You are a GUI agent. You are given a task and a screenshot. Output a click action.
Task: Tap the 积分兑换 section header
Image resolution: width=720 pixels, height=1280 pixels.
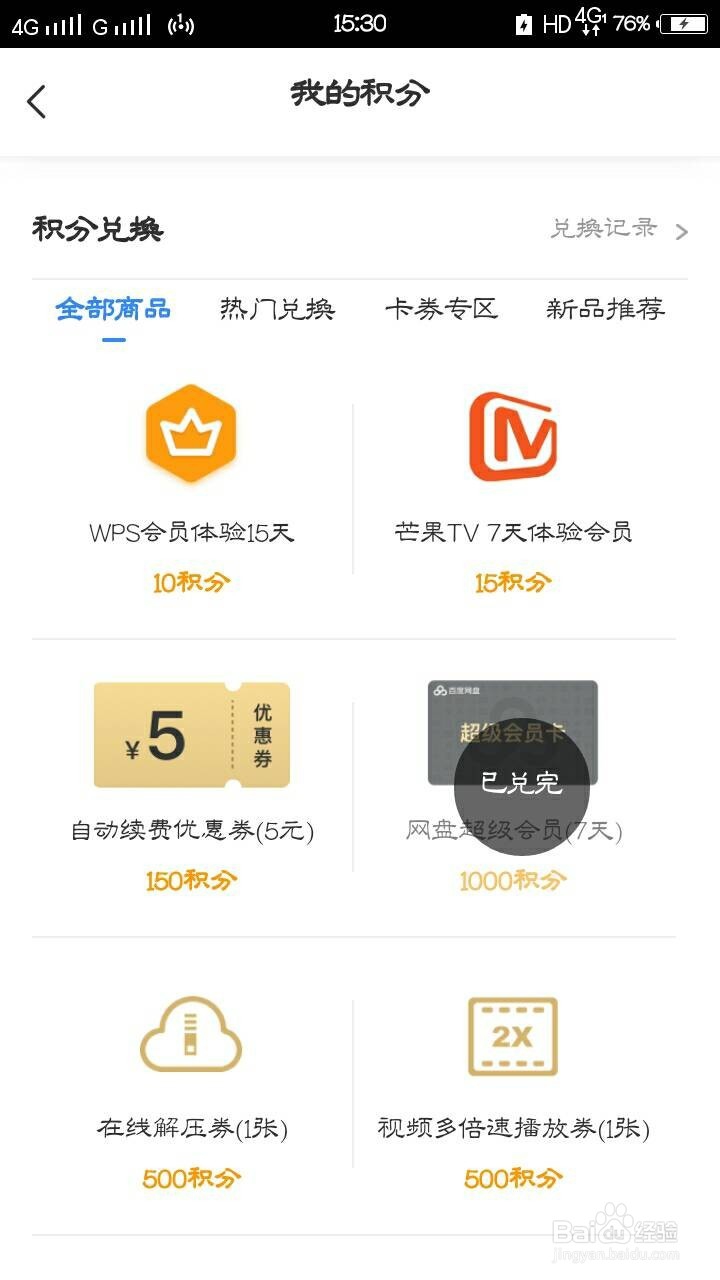(x=96, y=229)
